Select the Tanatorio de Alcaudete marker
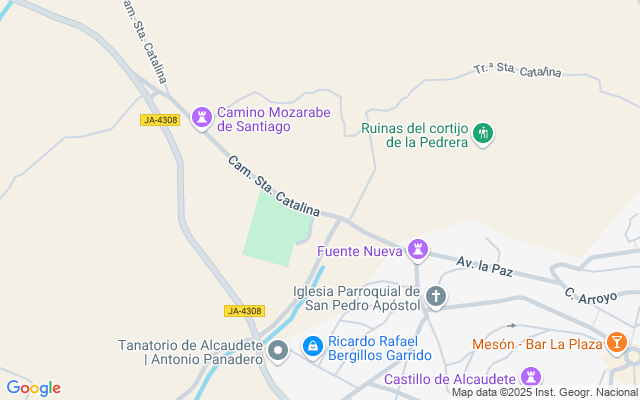The height and width of the screenshot is (400, 640). tap(279, 350)
